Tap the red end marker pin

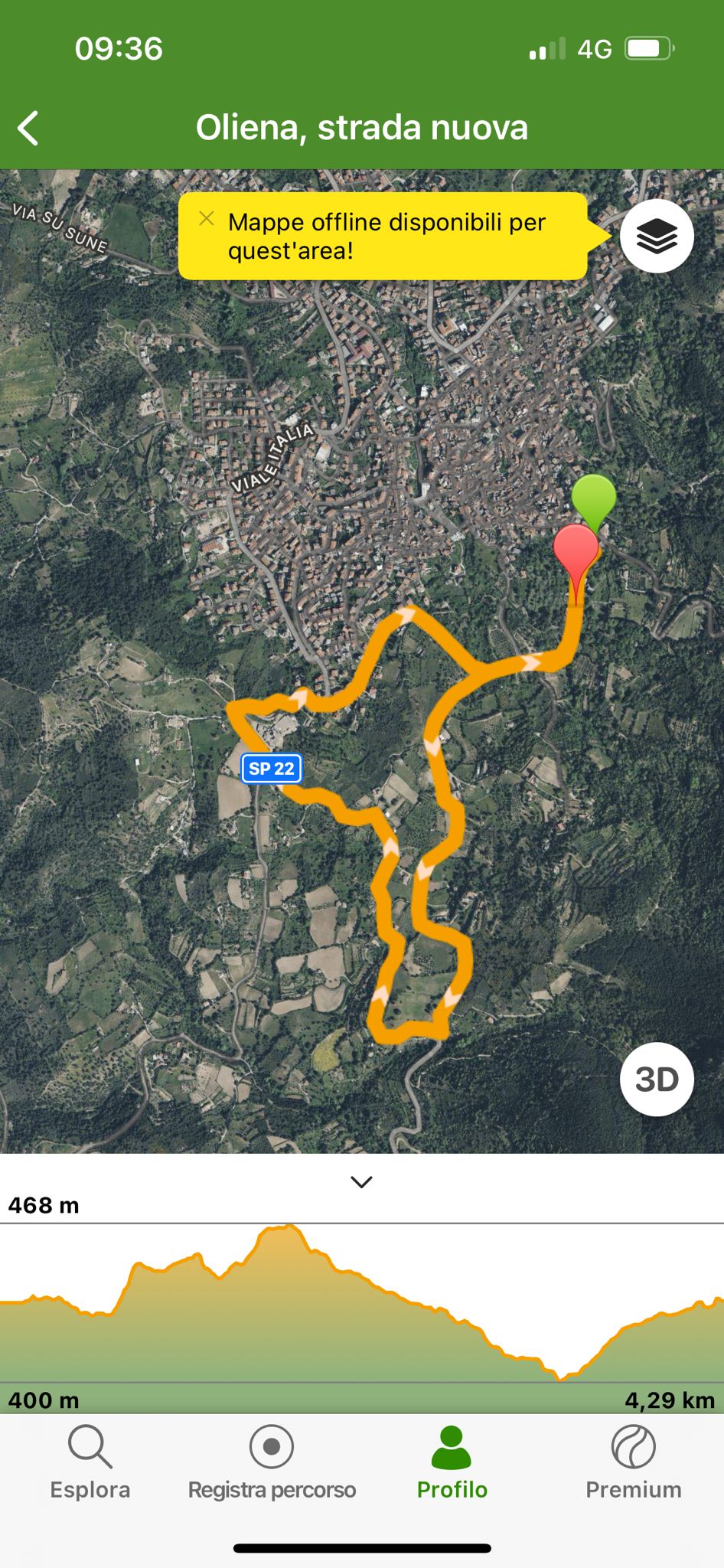575,551
